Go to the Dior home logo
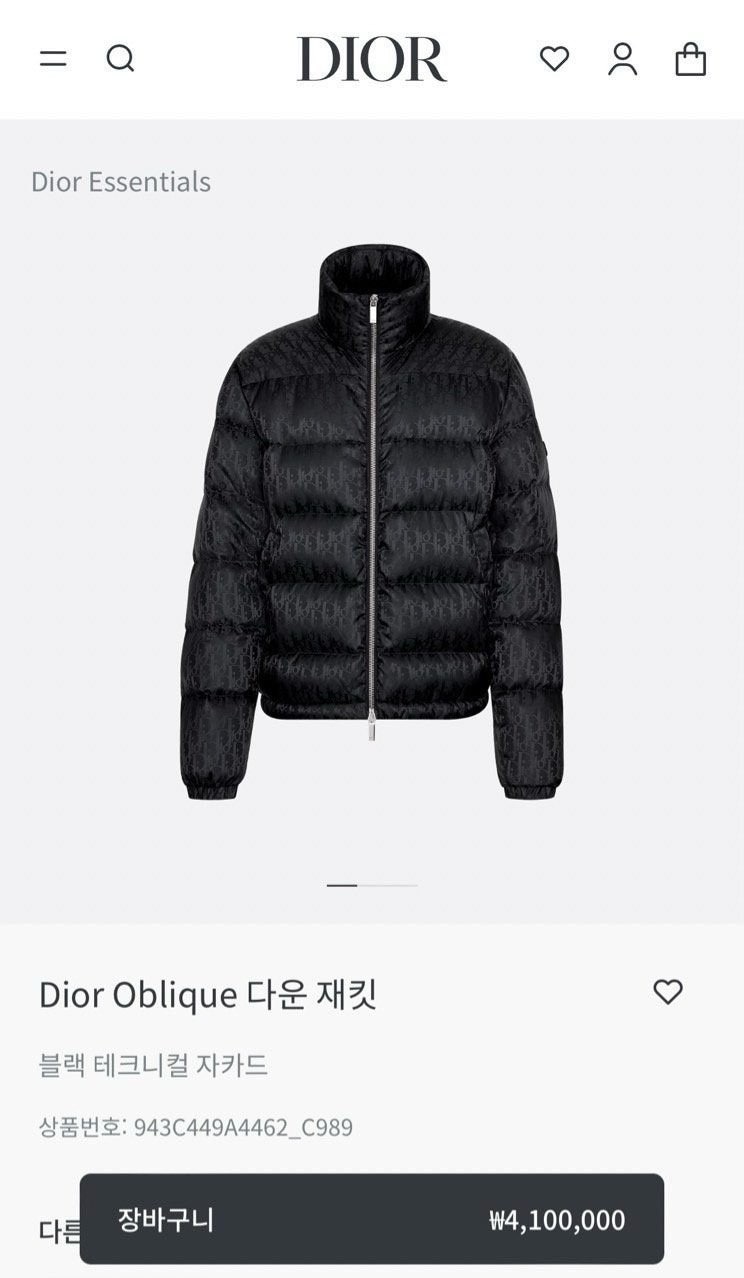The height and width of the screenshot is (1278, 744). 372,59
